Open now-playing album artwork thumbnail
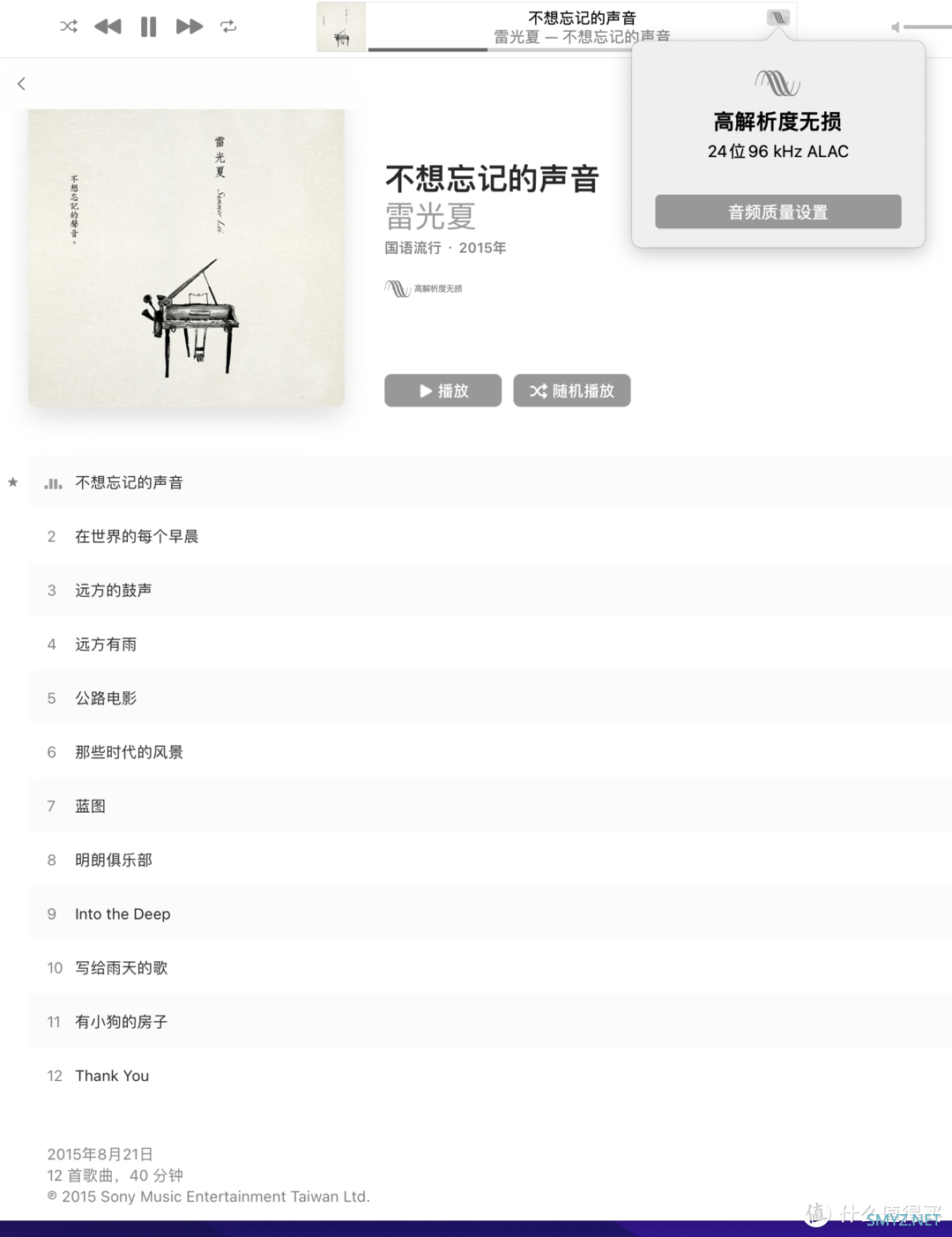952x1237 pixels. [x=341, y=27]
